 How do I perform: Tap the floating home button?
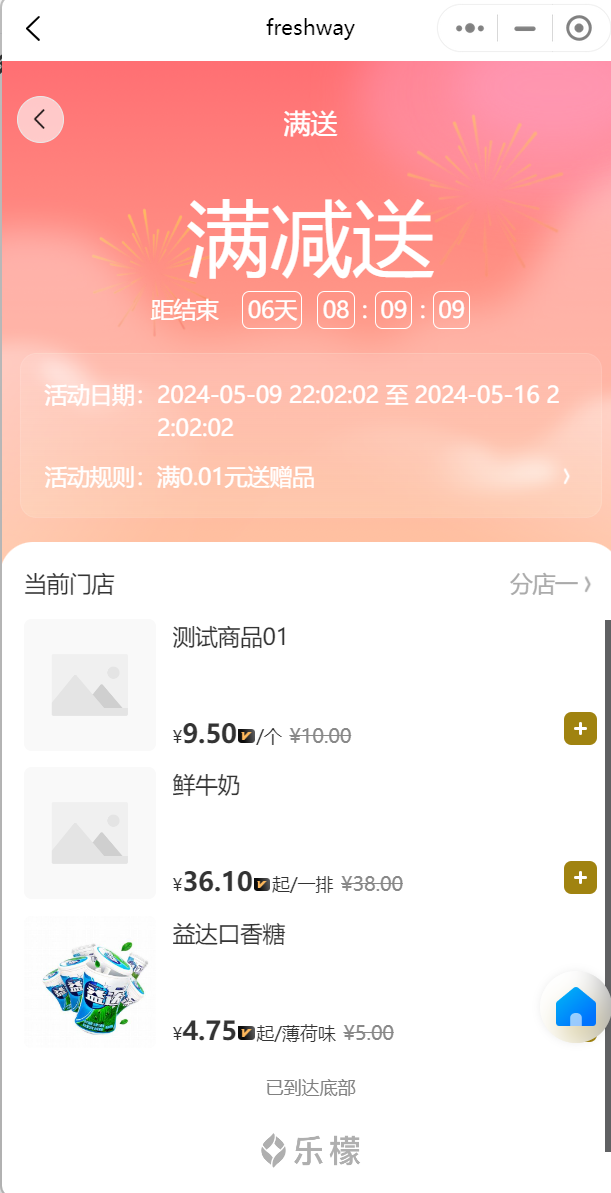[575, 1007]
